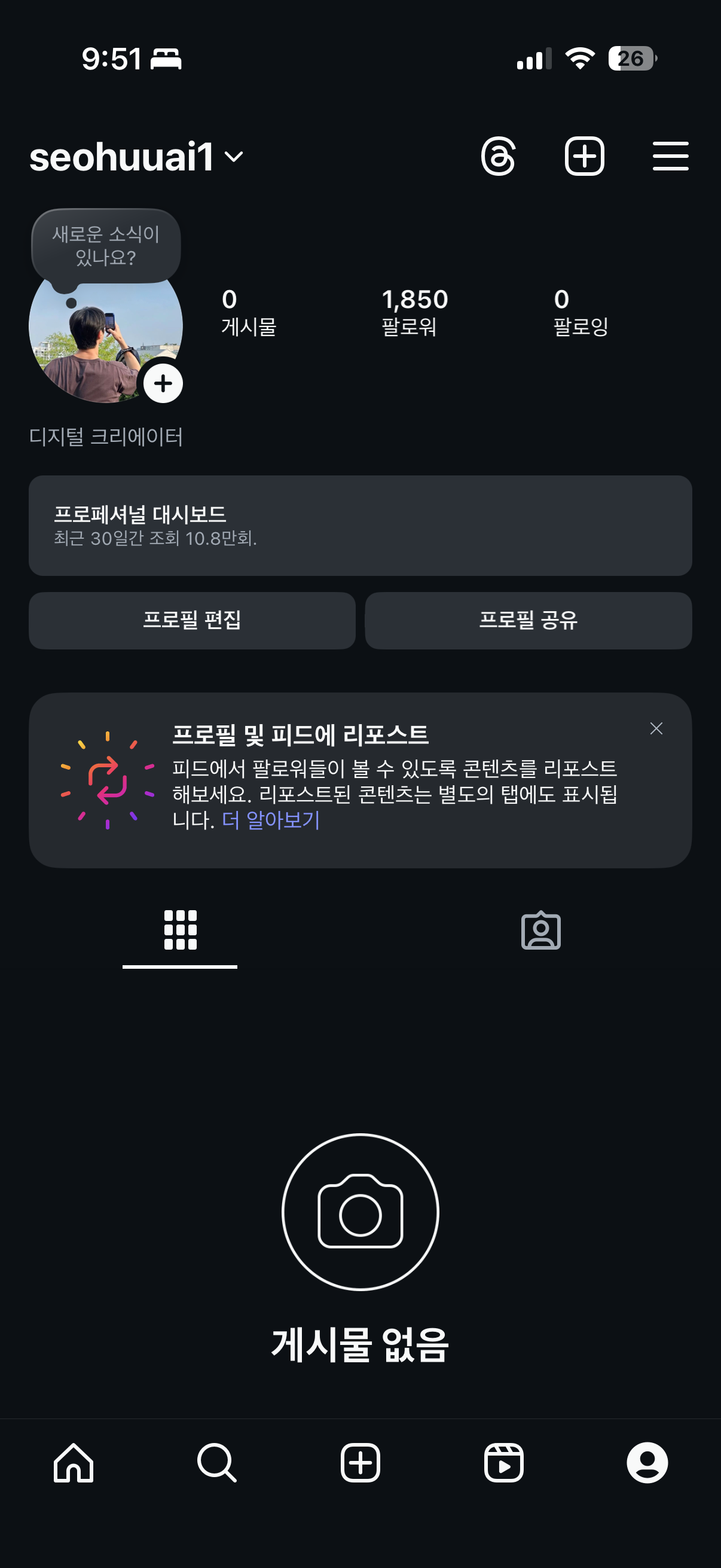Open the 프로페셔널 대시보드 card
Viewport: 721px width, 1568px height.
point(360,525)
